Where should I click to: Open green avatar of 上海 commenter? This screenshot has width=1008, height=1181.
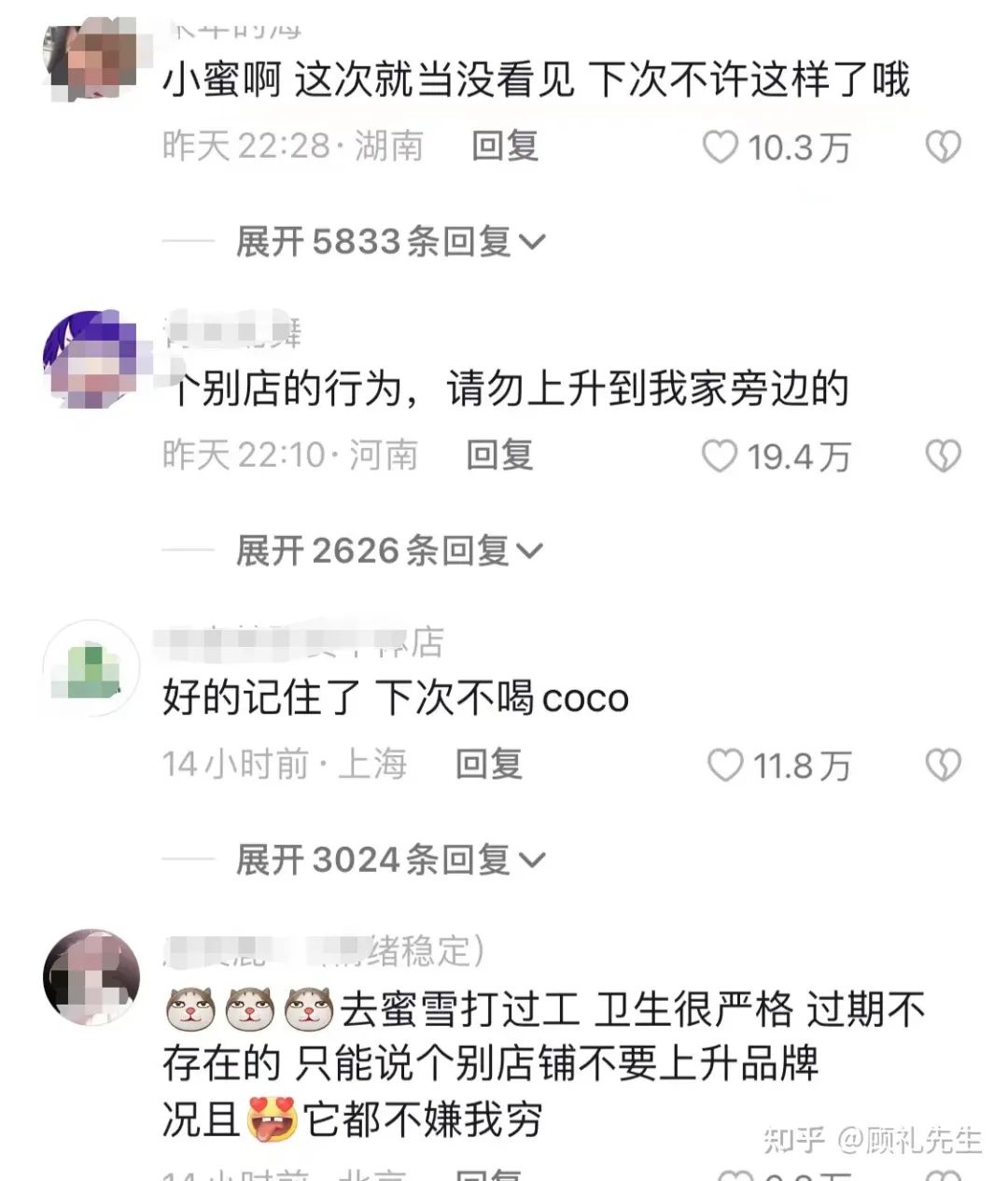(x=91, y=668)
